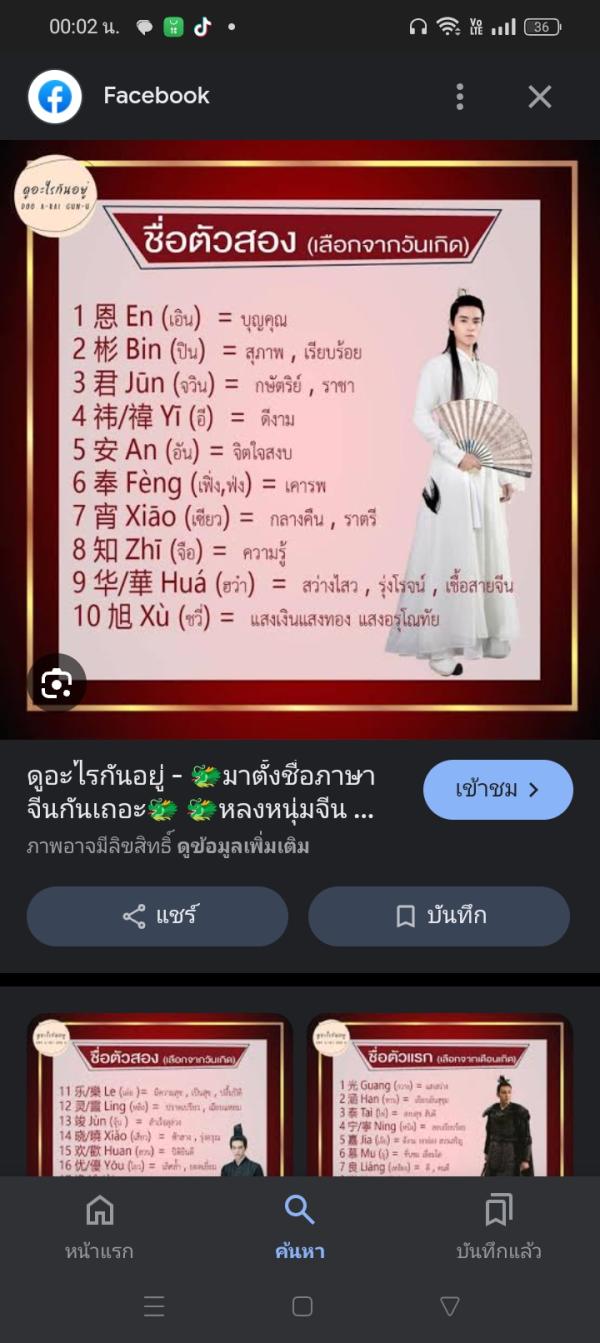
Task: Open the บันทึกแล้ว saved tab
Action: [499, 1226]
